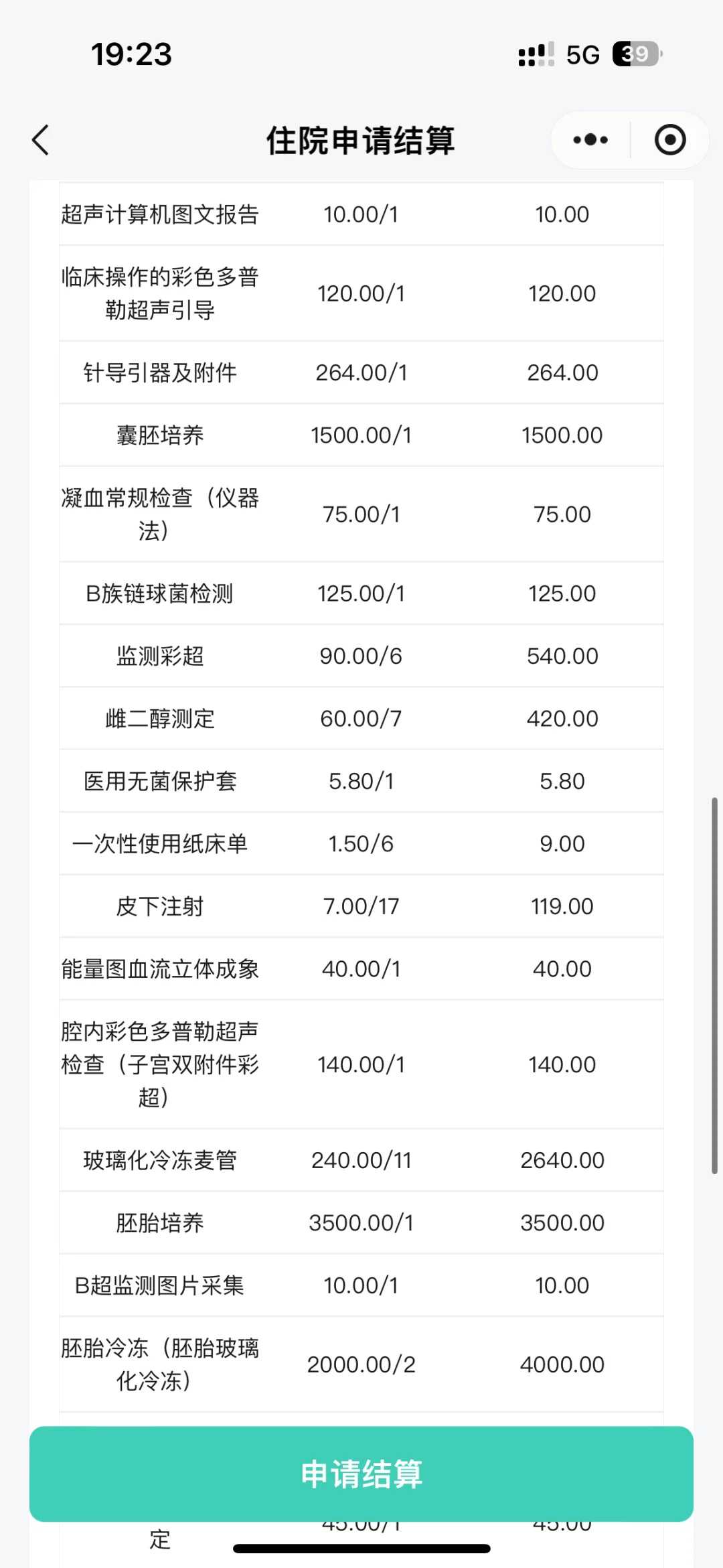Tap the 皮下注射 fee entry
Screen dimensions: 723x1568
(x=361, y=906)
